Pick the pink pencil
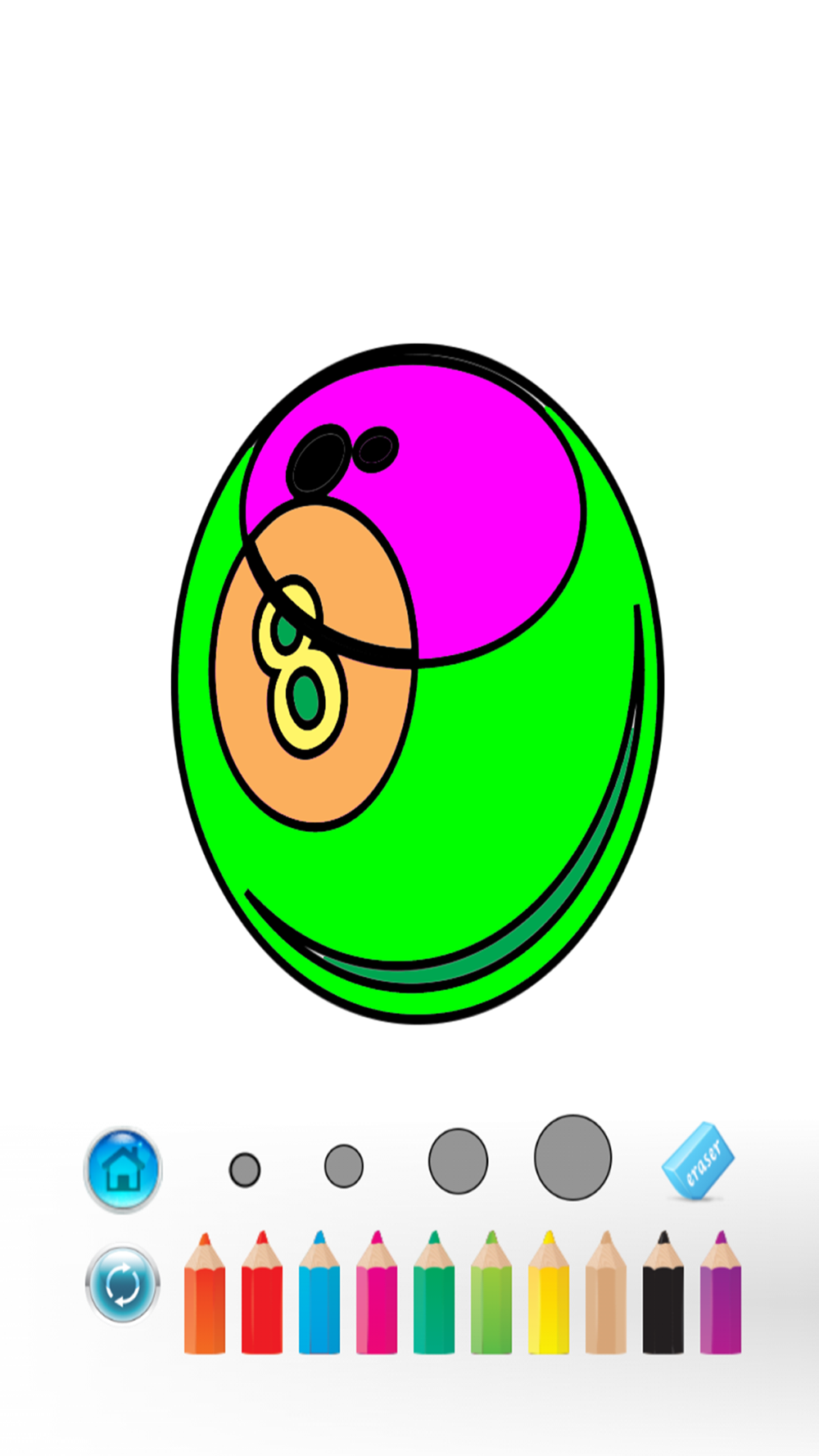Image resolution: width=819 pixels, height=1456 pixels. (x=377, y=1293)
